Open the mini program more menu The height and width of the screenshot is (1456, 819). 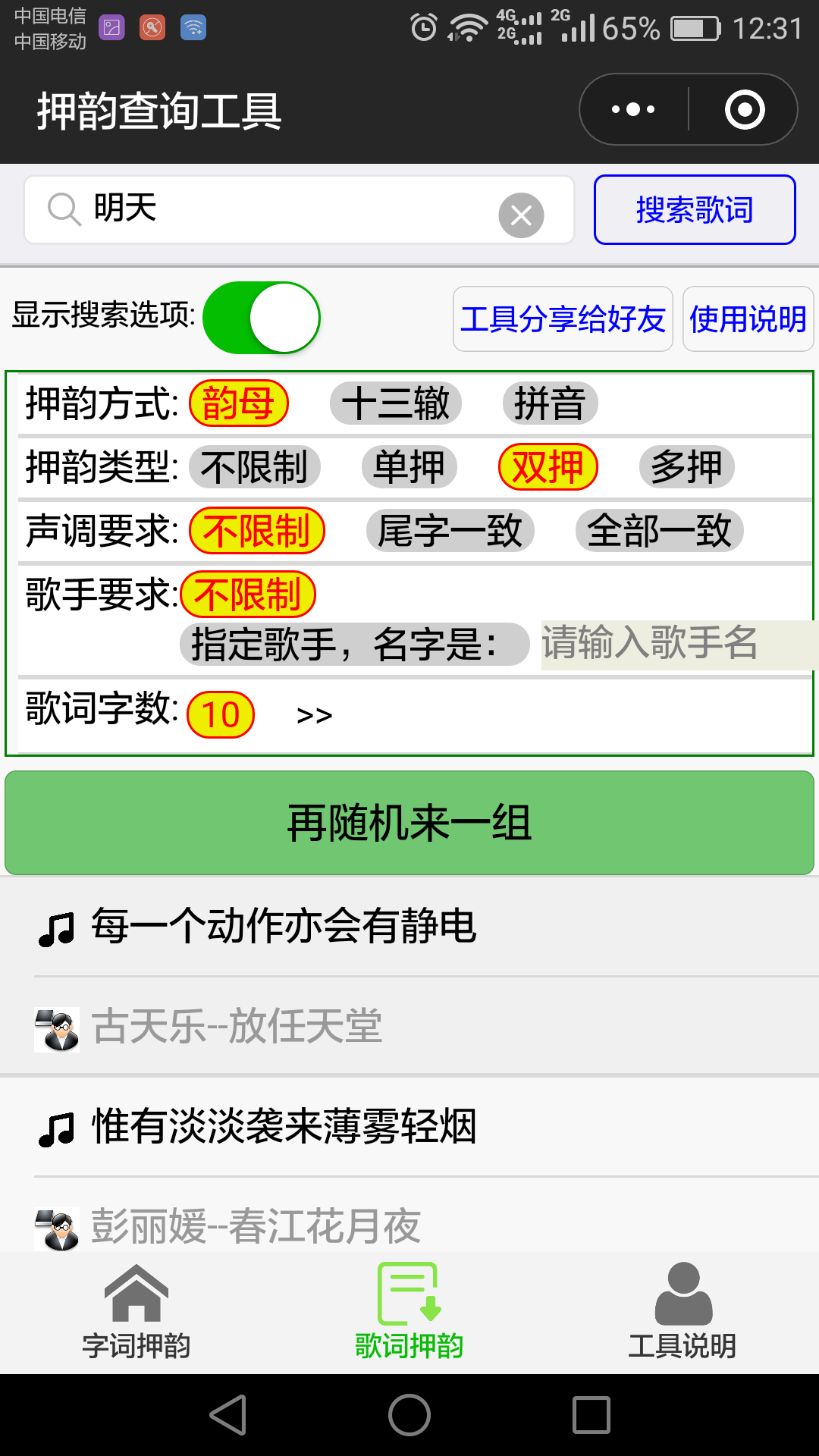pyautogui.click(x=634, y=109)
